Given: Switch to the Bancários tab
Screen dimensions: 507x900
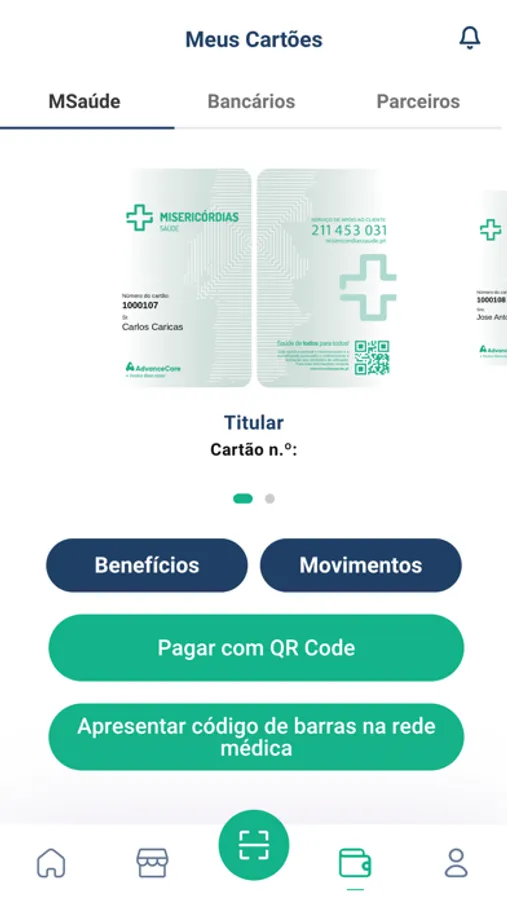Looking at the screenshot, I should click(251, 102).
